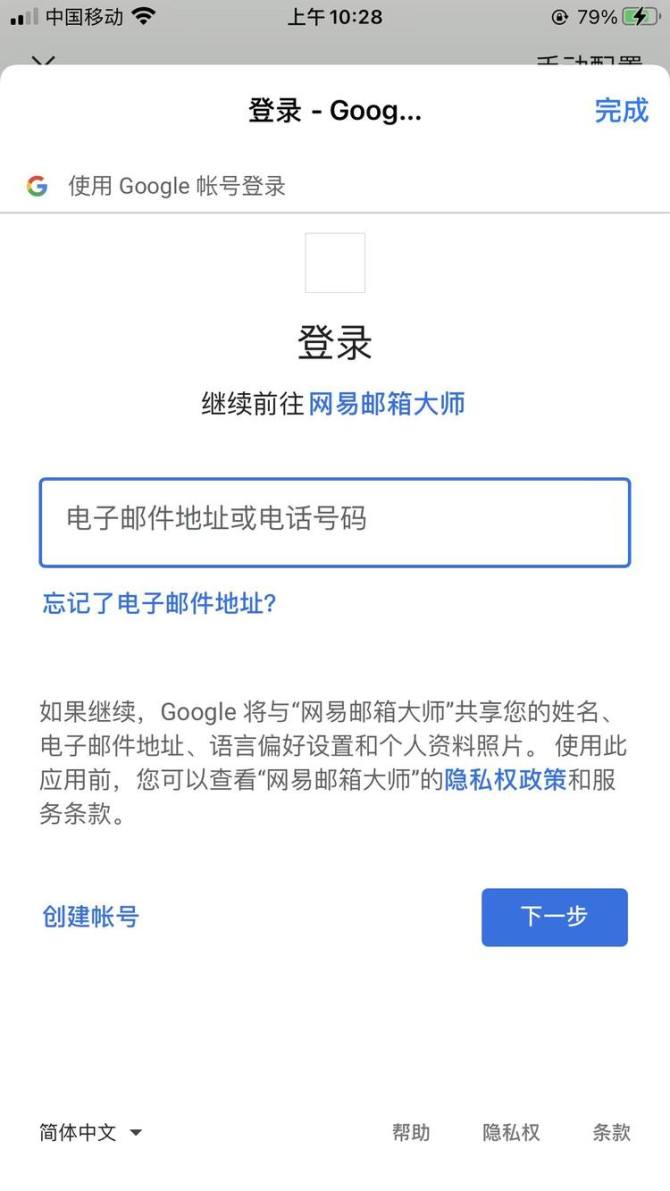
Task: Tap 完成 to close the login sheet
Action: pyautogui.click(x=621, y=111)
